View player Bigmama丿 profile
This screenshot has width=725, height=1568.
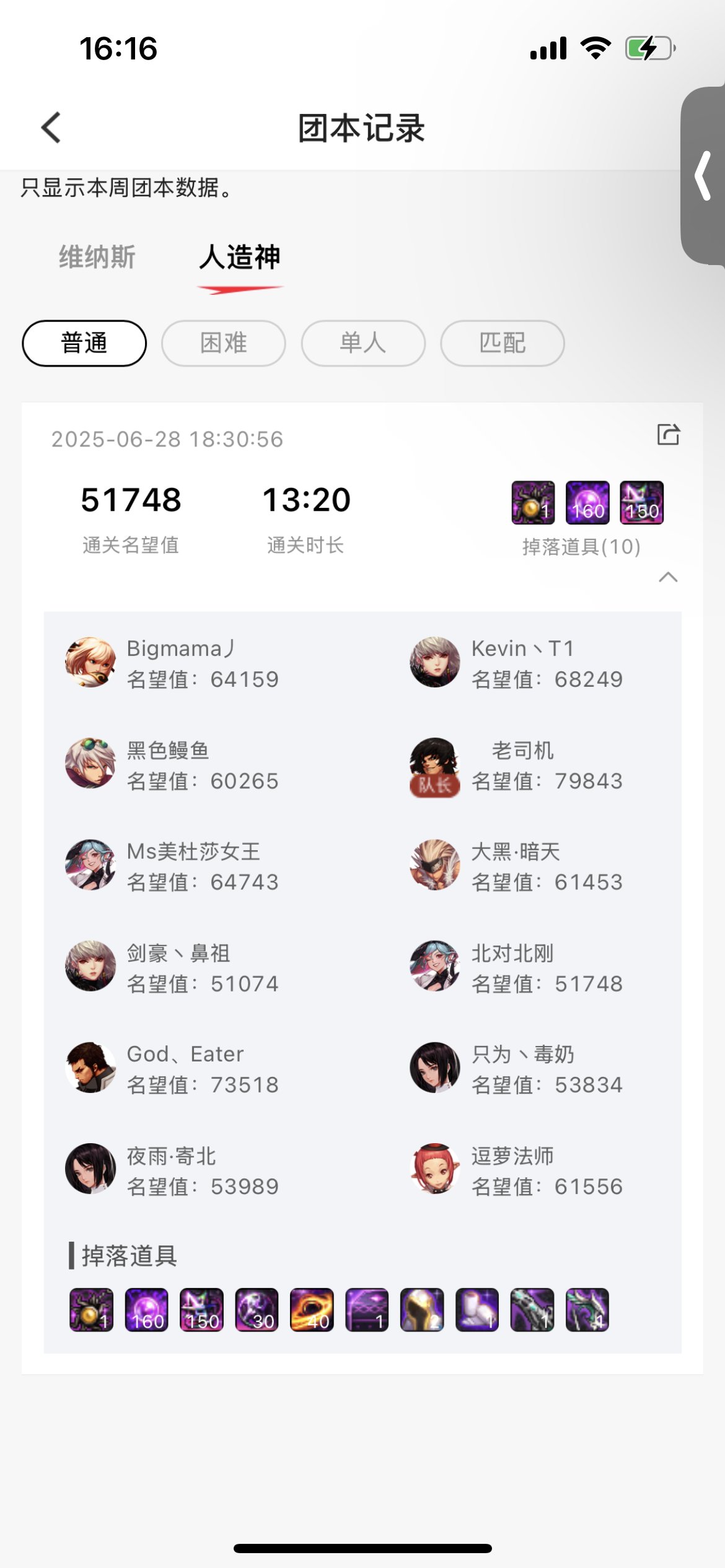tap(90, 663)
